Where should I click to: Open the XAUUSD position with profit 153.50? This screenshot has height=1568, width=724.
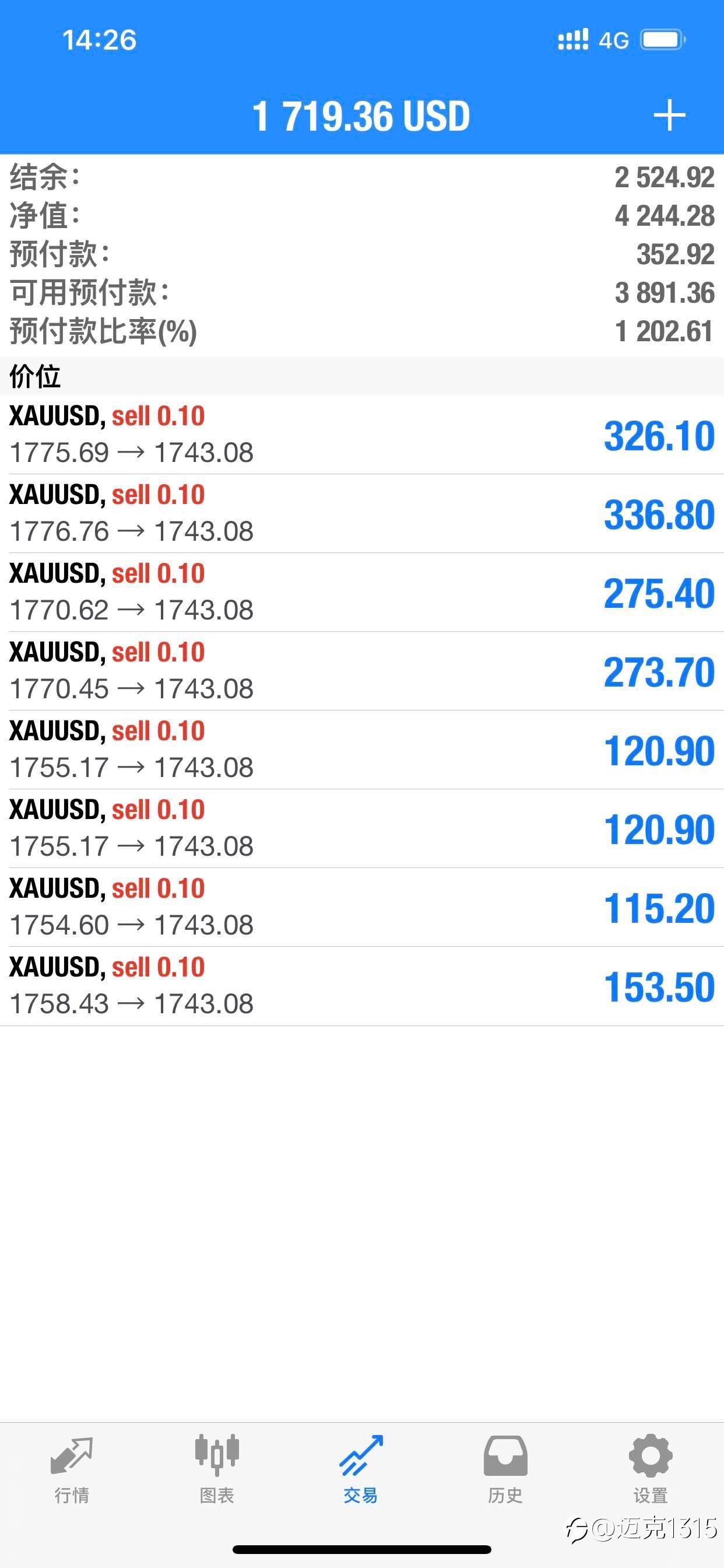[x=362, y=986]
